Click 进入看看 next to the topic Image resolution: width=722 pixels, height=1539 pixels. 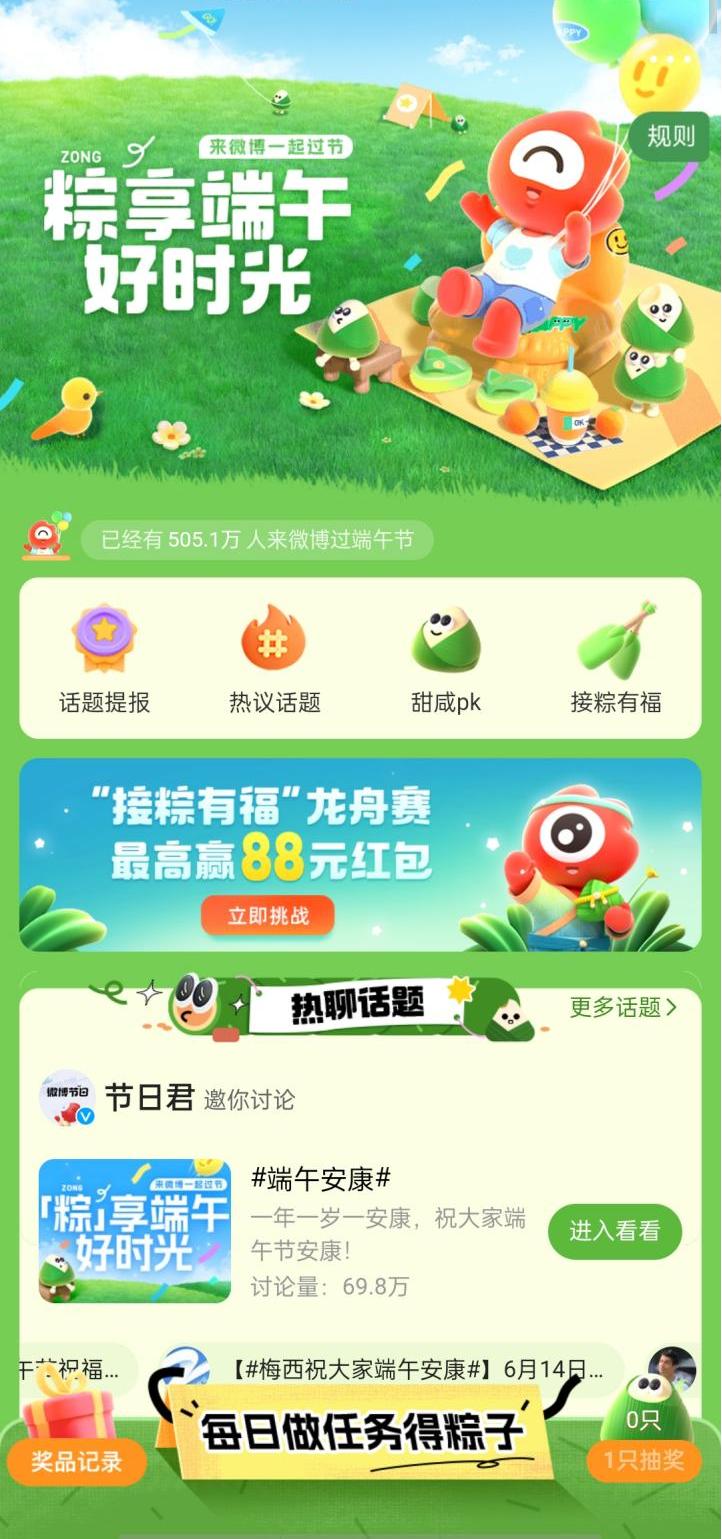click(x=614, y=1231)
